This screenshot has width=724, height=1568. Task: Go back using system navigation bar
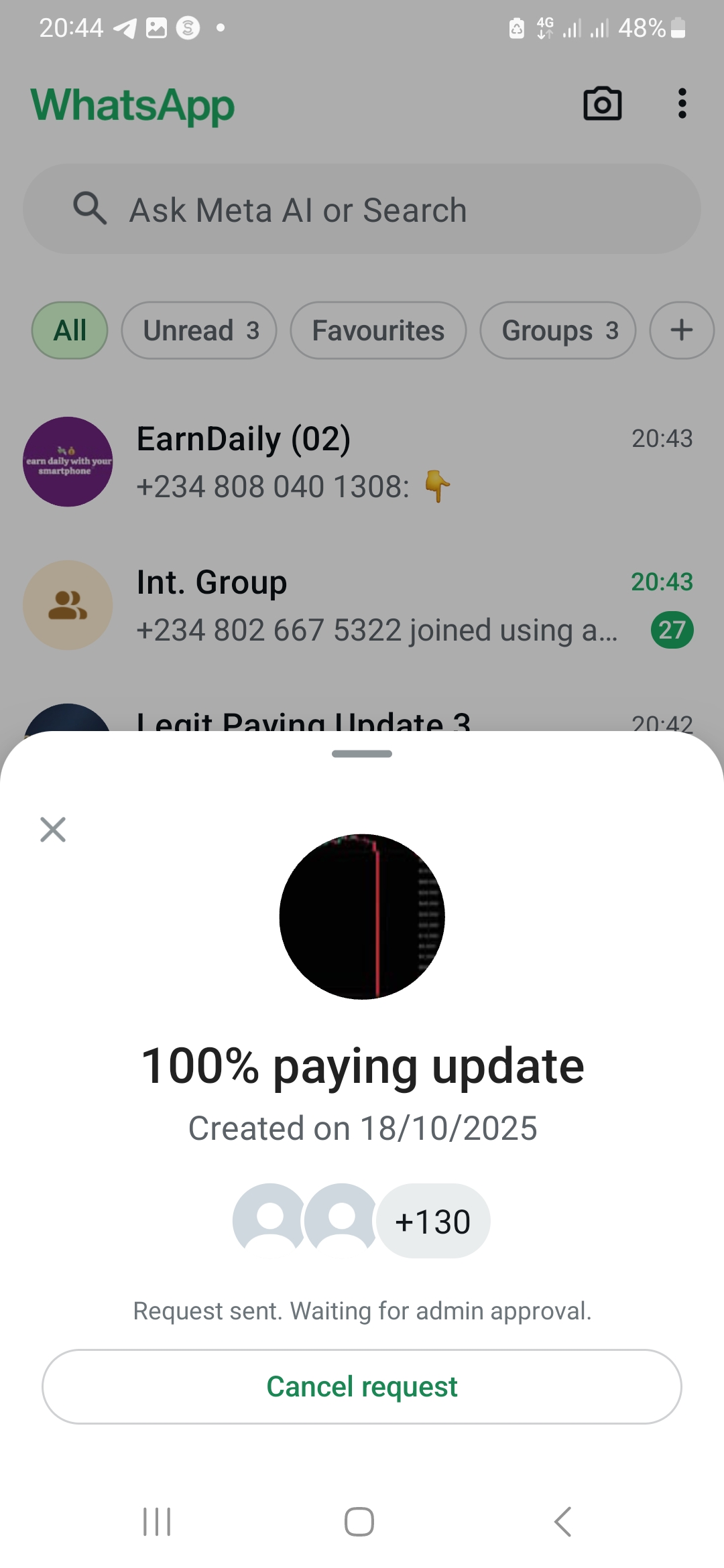click(x=563, y=1522)
